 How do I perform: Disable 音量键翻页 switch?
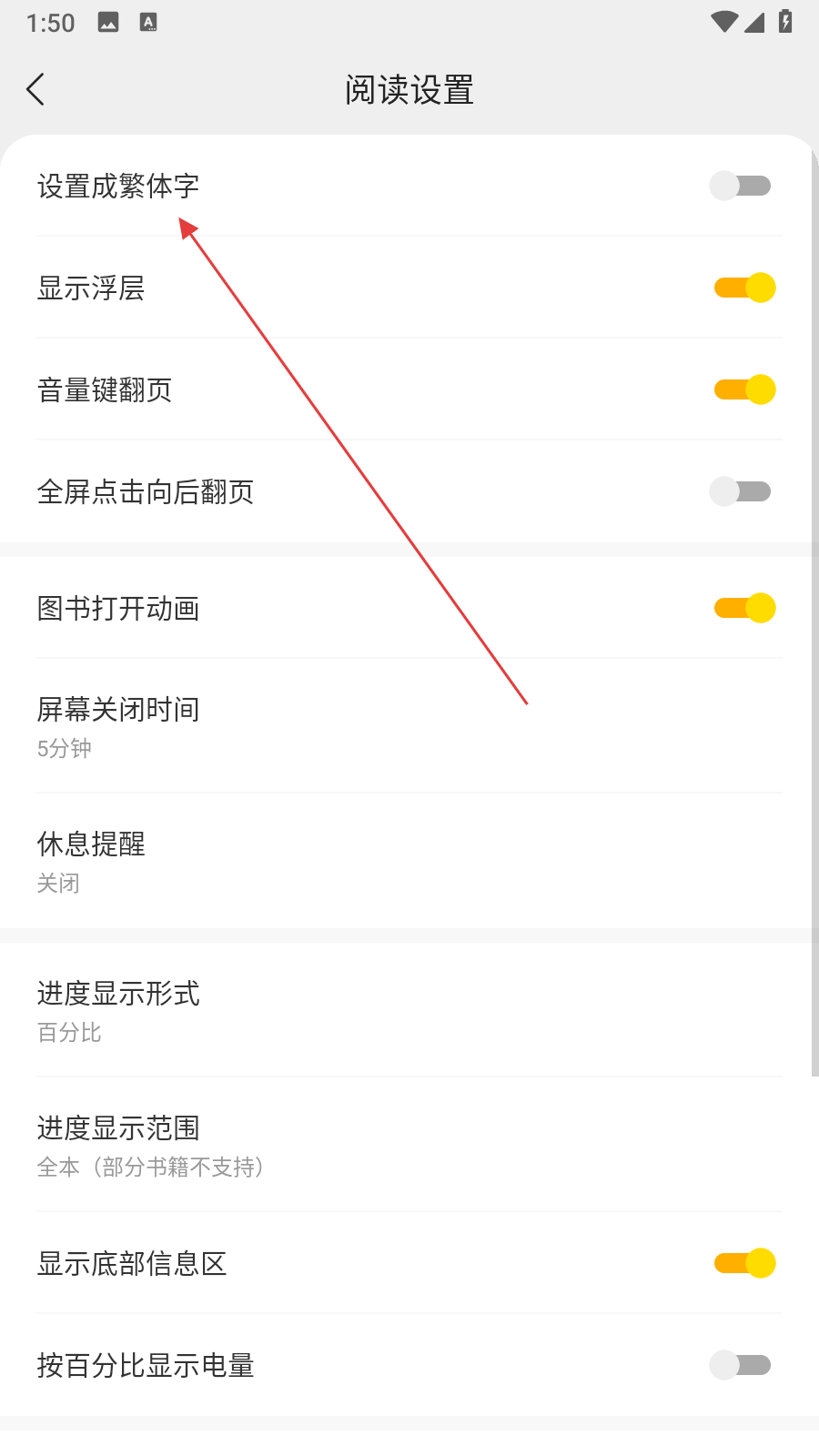pos(744,389)
